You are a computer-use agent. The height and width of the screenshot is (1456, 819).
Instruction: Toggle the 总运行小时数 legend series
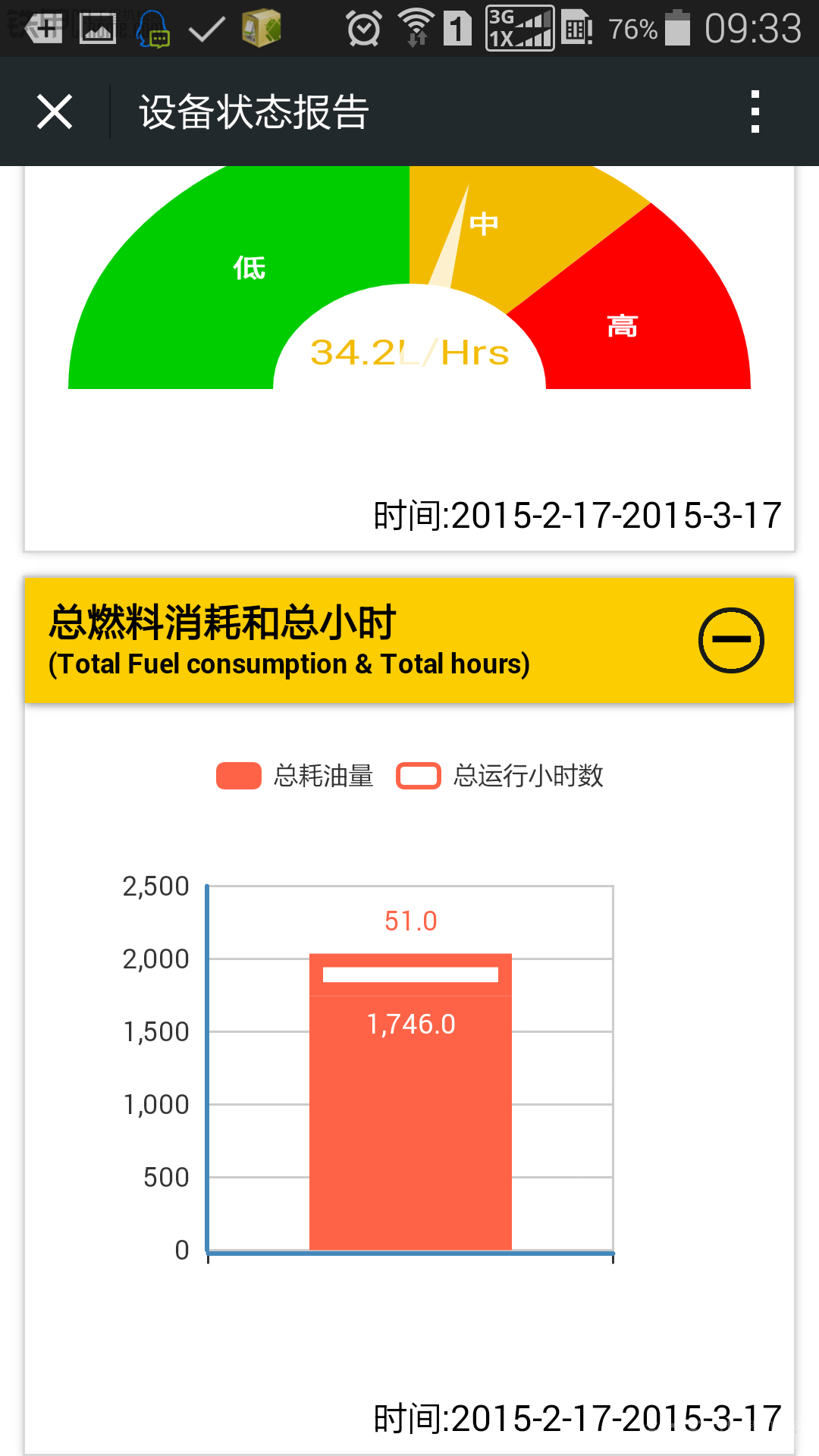pos(500,776)
